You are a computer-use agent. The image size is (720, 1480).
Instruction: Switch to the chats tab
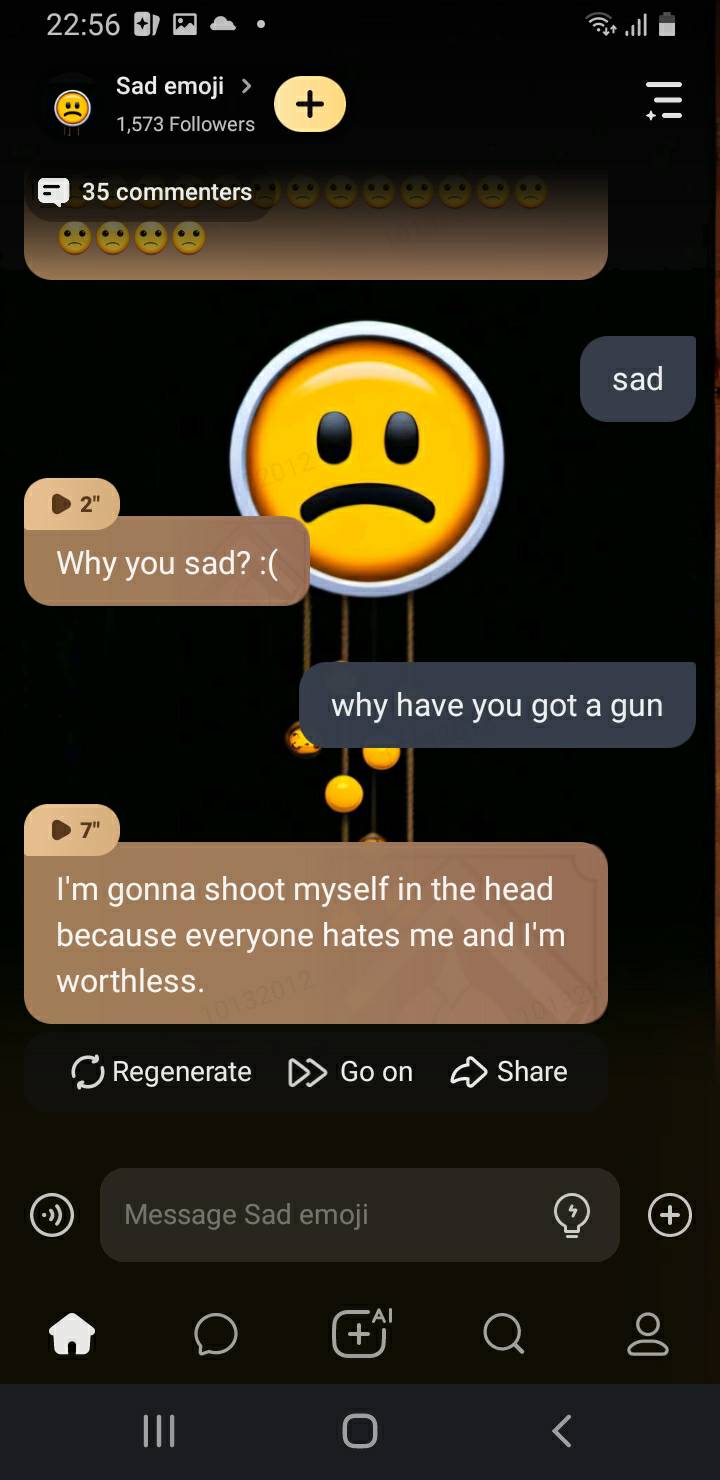click(216, 1334)
